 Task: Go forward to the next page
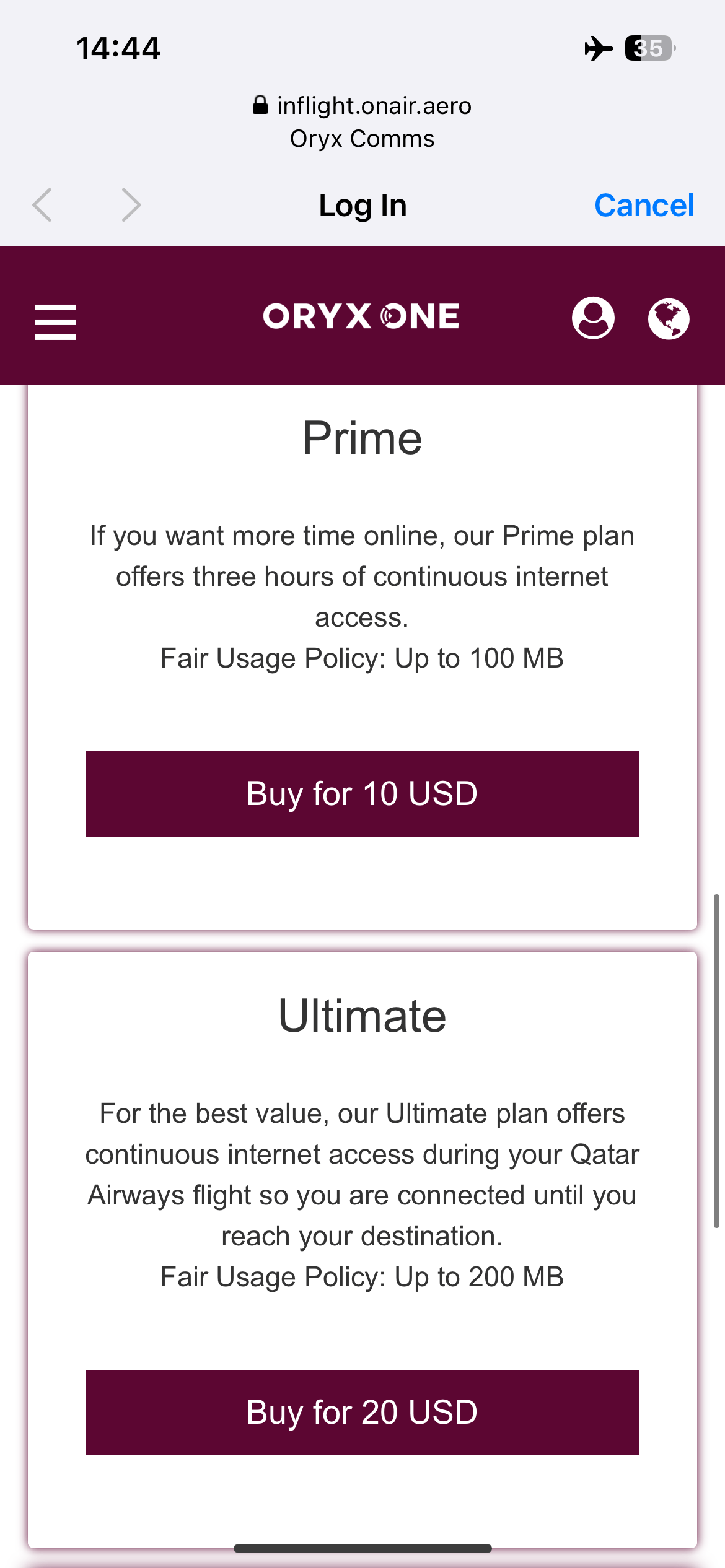[x=131, y=205]
